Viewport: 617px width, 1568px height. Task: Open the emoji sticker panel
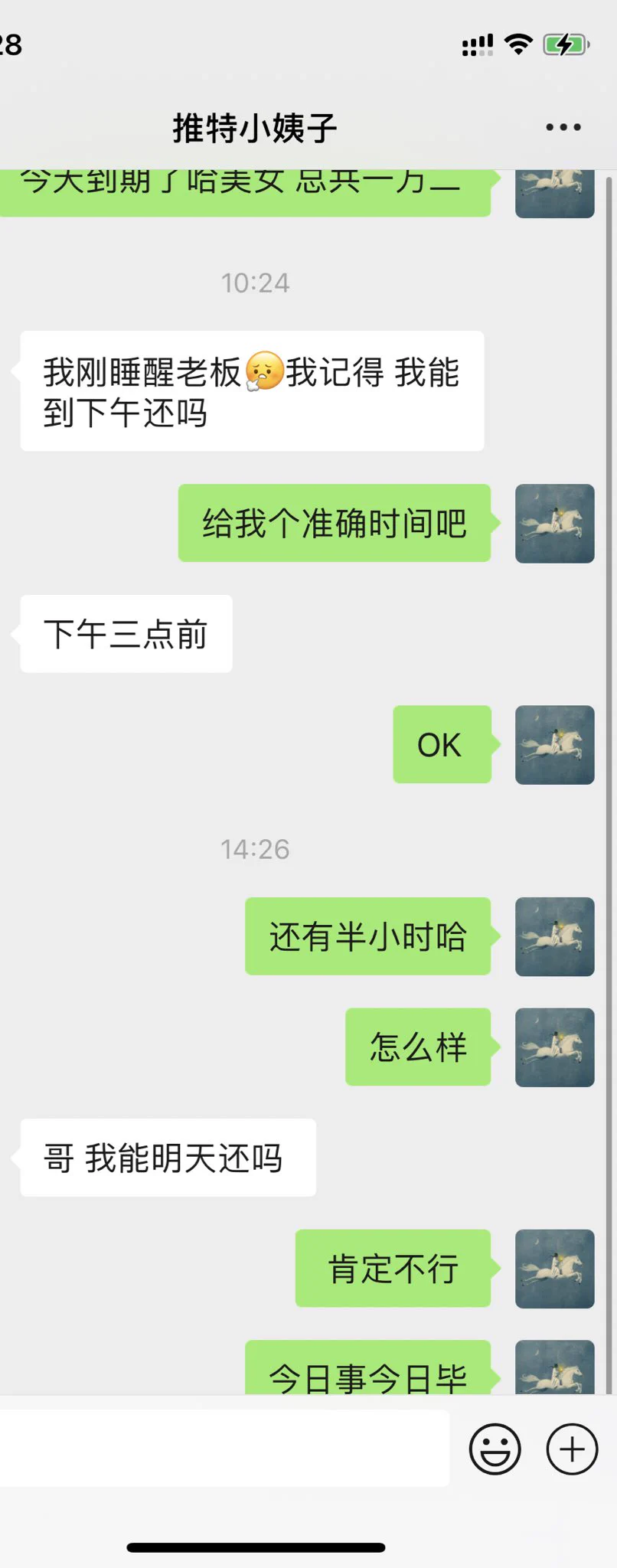click(x=495, y=1449)
